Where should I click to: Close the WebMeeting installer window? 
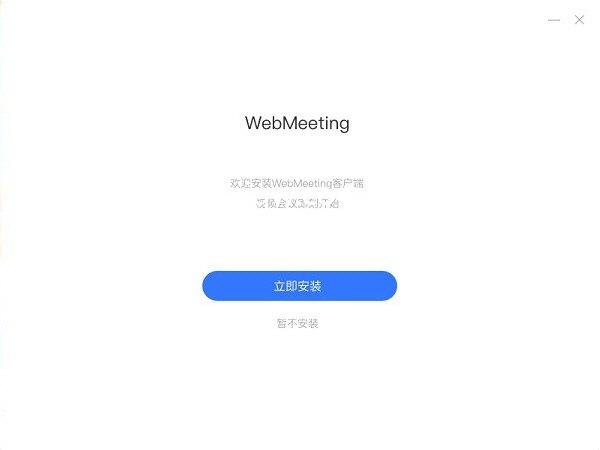point(579,19)
